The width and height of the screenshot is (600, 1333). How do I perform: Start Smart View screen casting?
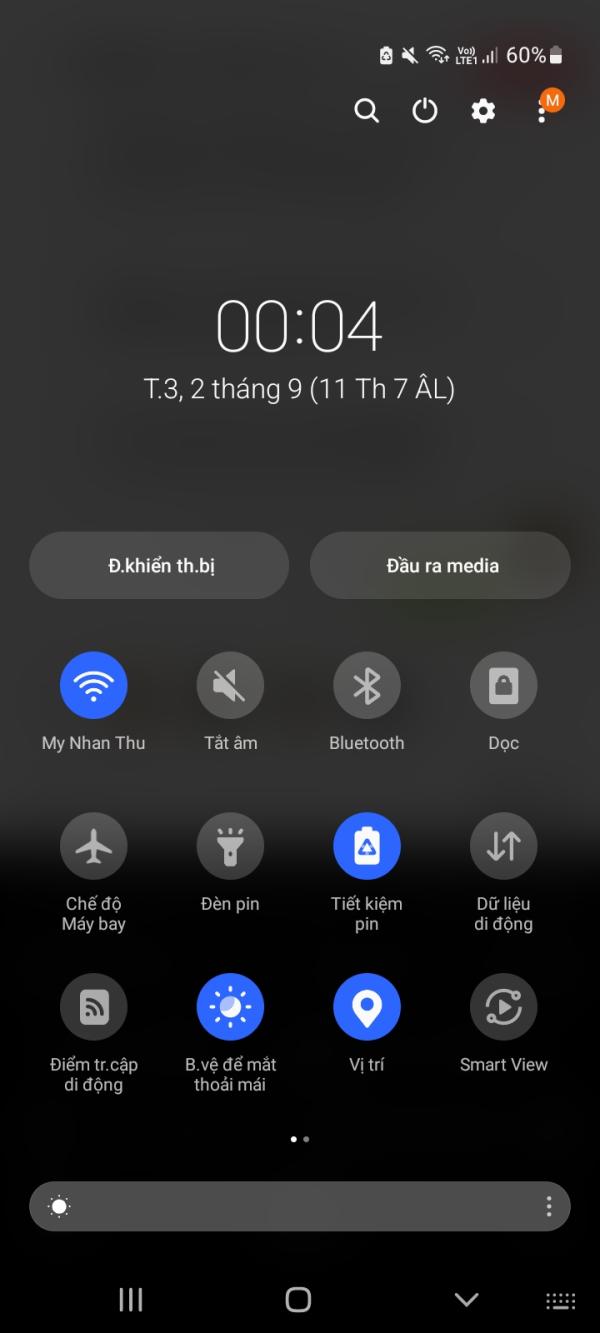pyautogui.click(x=504, y=1007)
